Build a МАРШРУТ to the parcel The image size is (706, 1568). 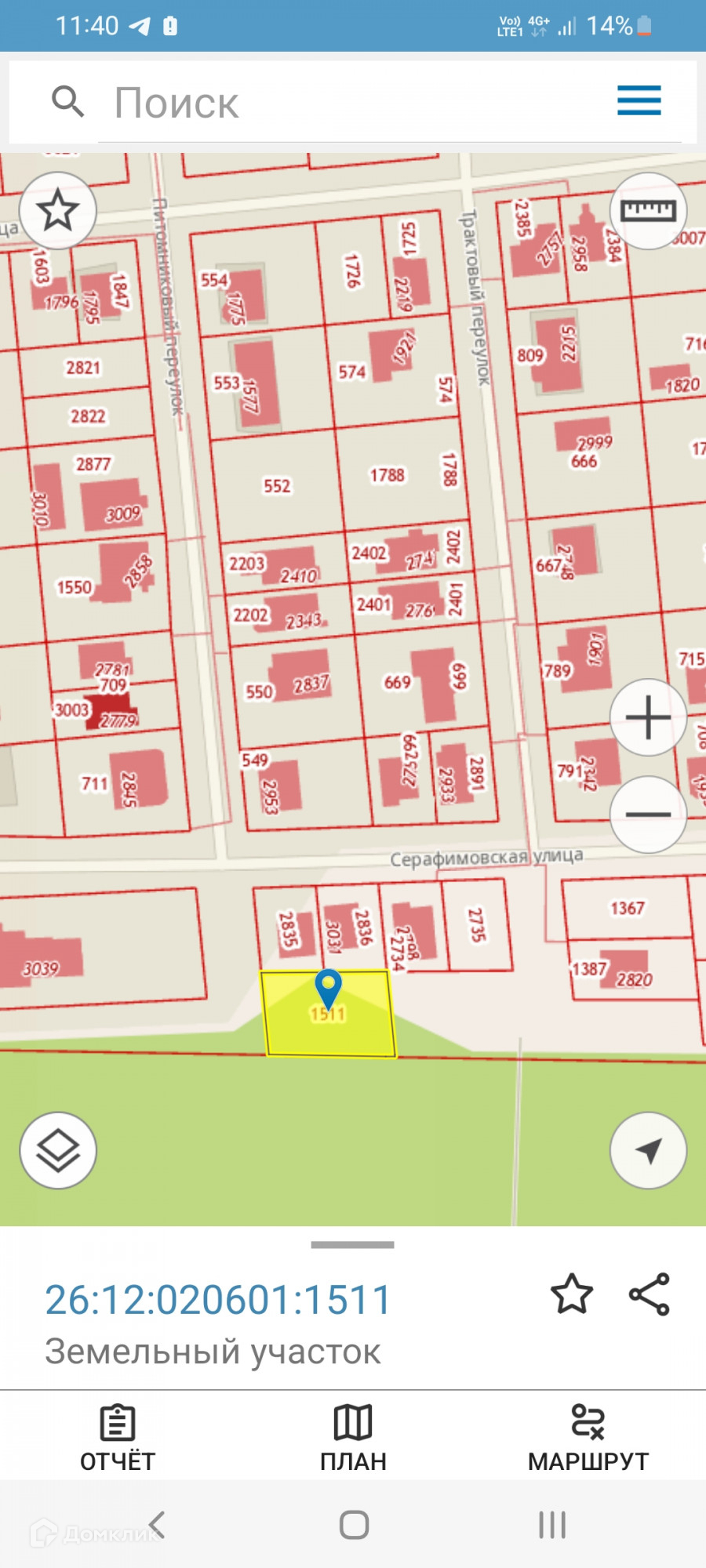coord(588,1438)
